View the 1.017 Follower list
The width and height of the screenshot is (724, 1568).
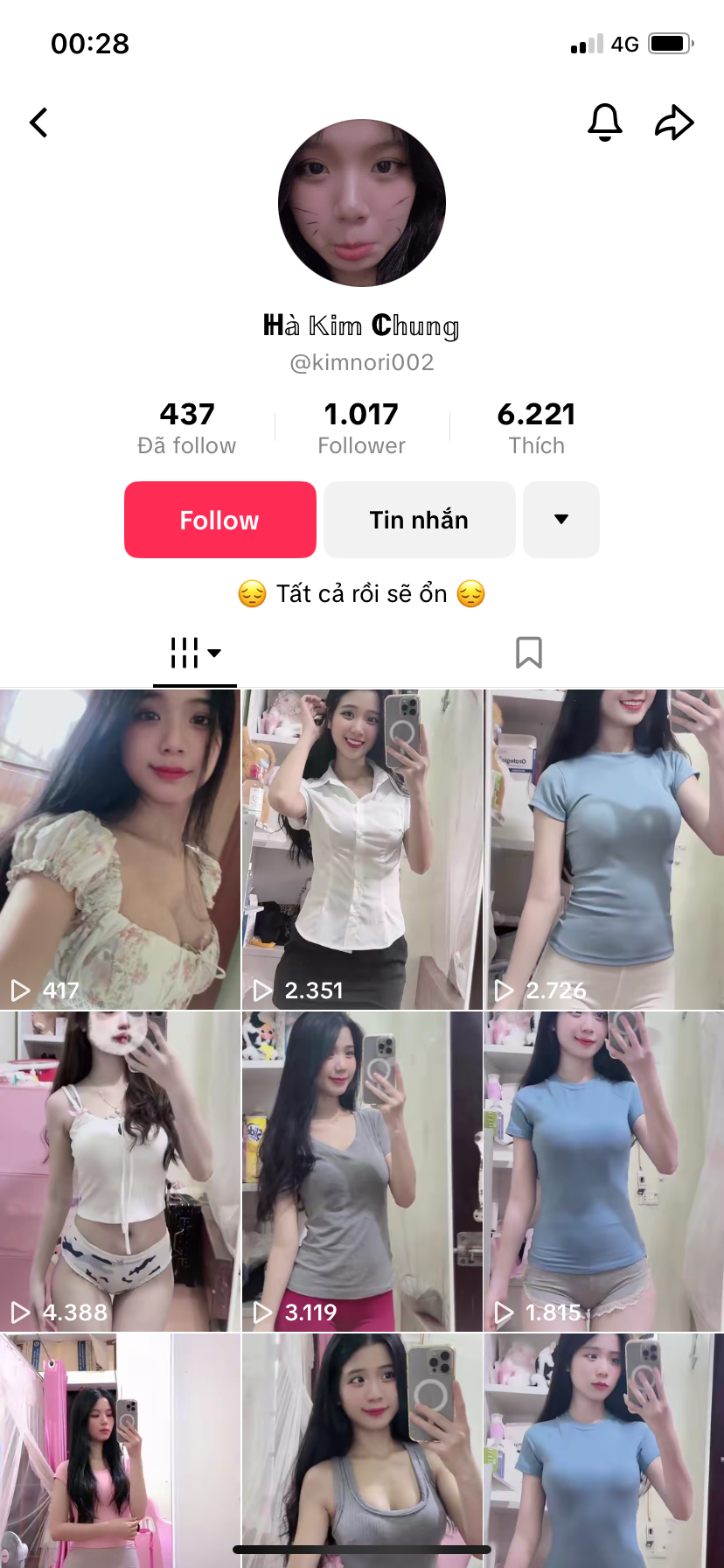pyautogui.click(x=361, y=428)
